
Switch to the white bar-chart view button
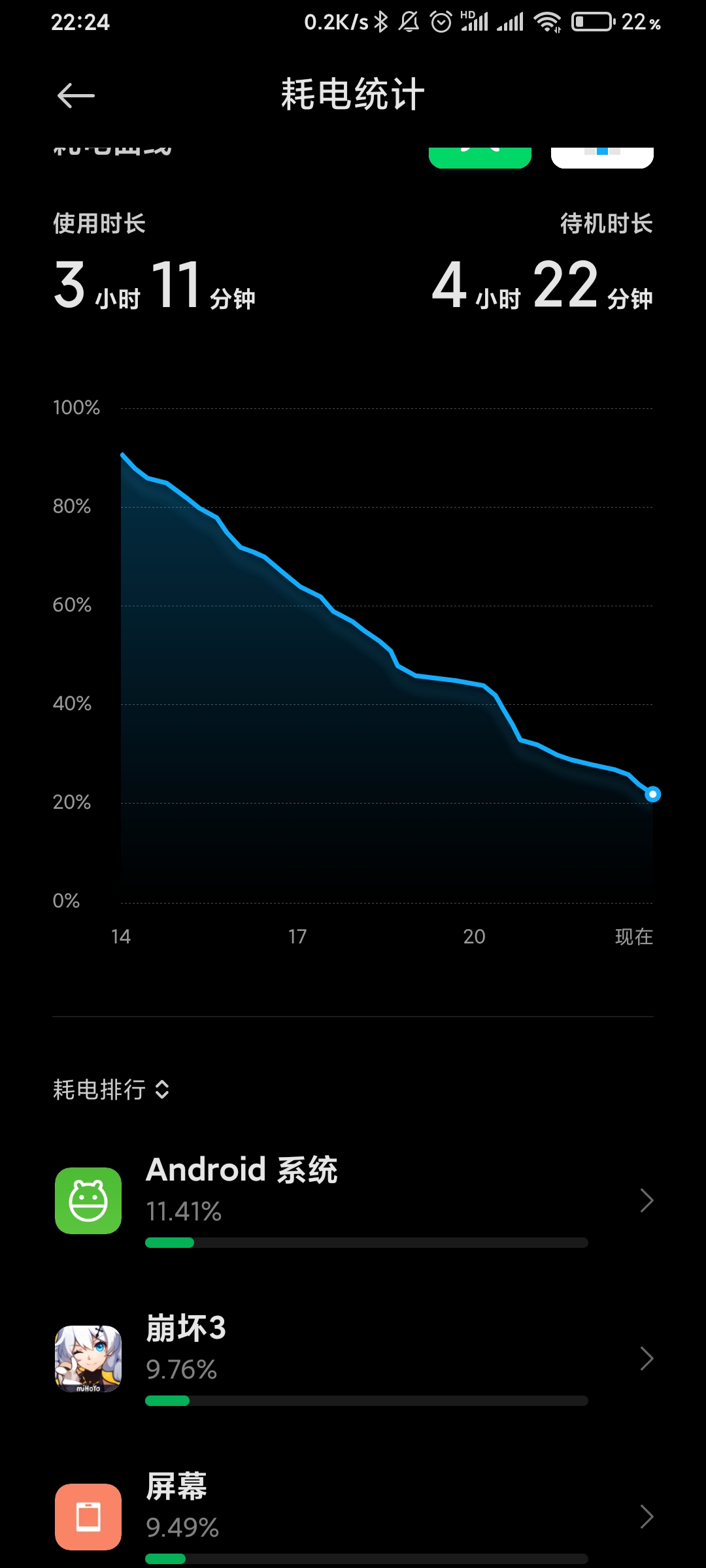click(602, 157)
